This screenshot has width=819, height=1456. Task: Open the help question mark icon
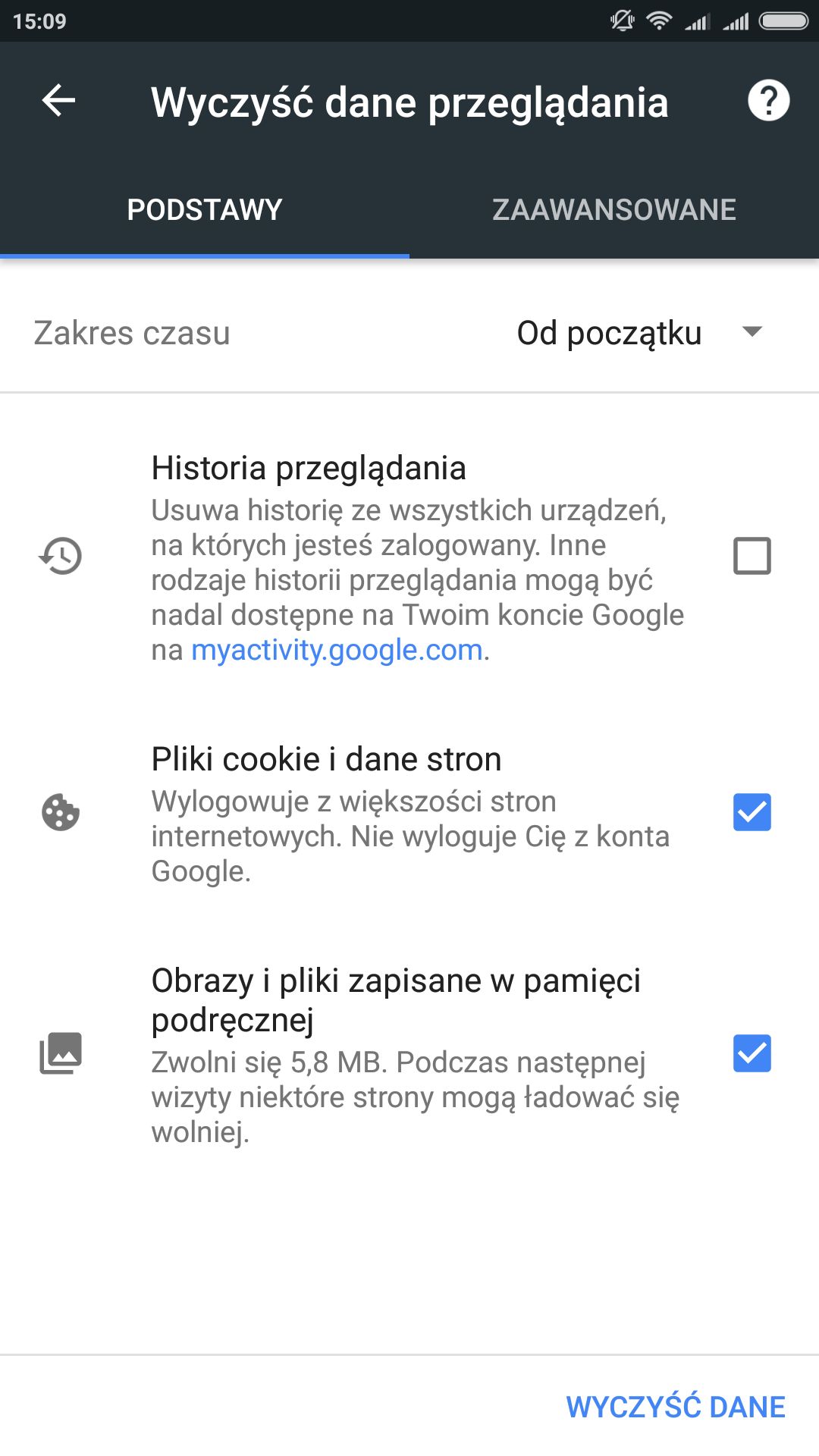(x=768, y=100)
